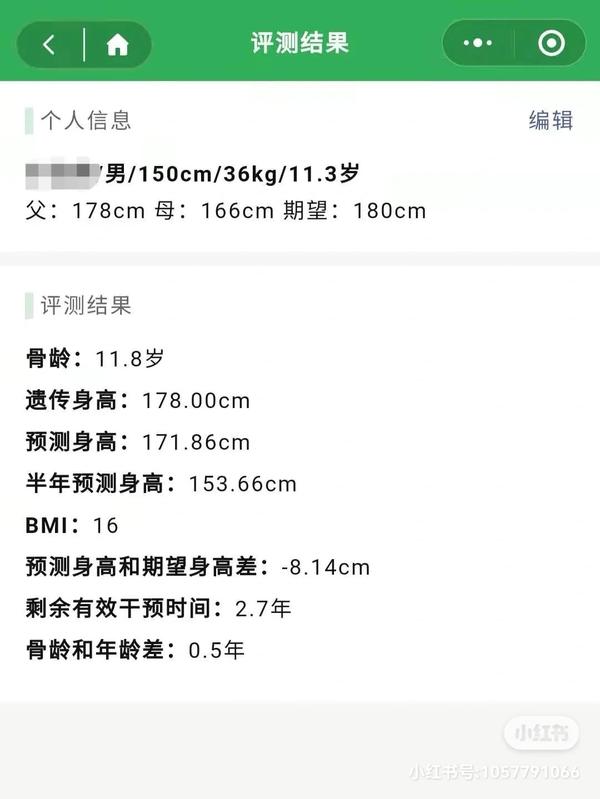Return to the mini program home
The image size is (600, 799).
pos(118,44)
